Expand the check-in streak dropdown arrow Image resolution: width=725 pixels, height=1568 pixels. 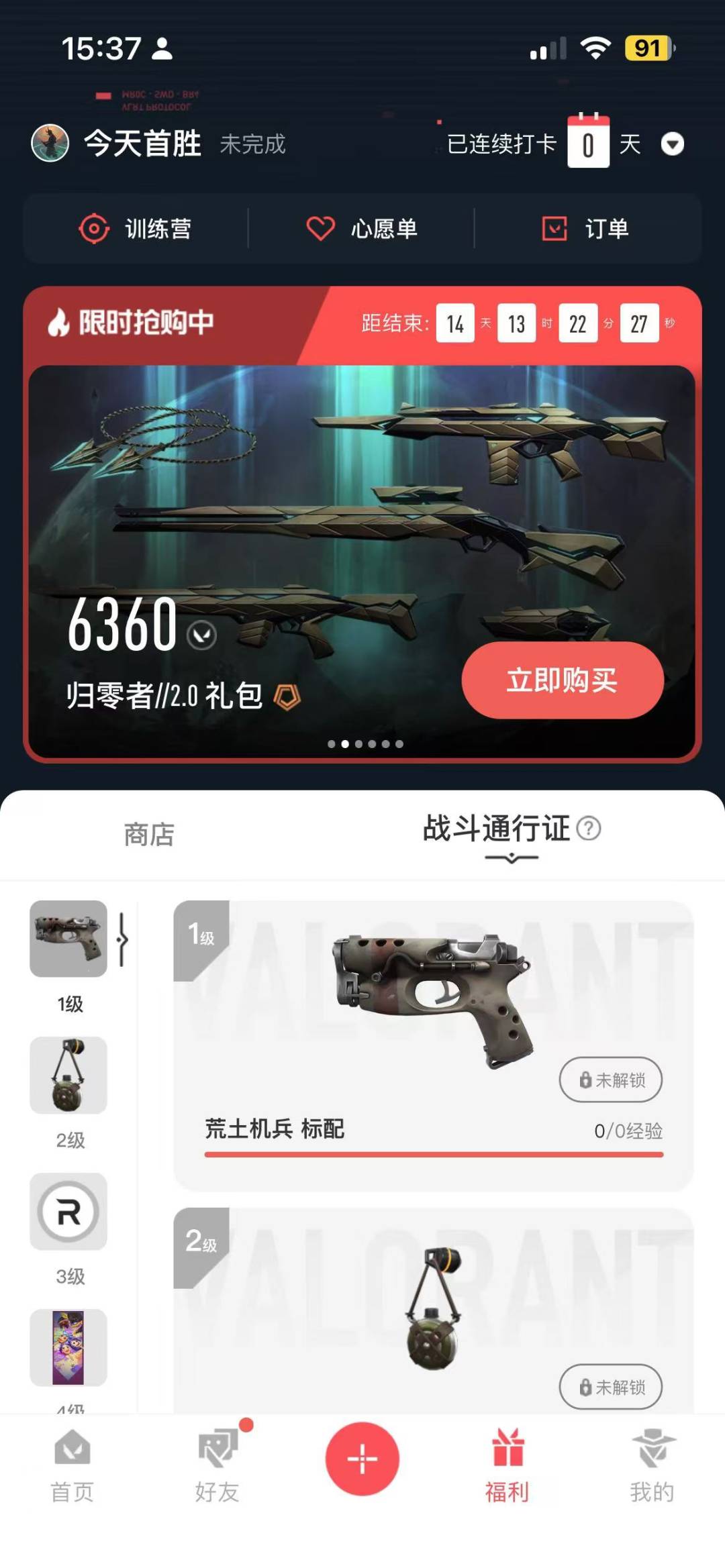(x=672, y=144)
